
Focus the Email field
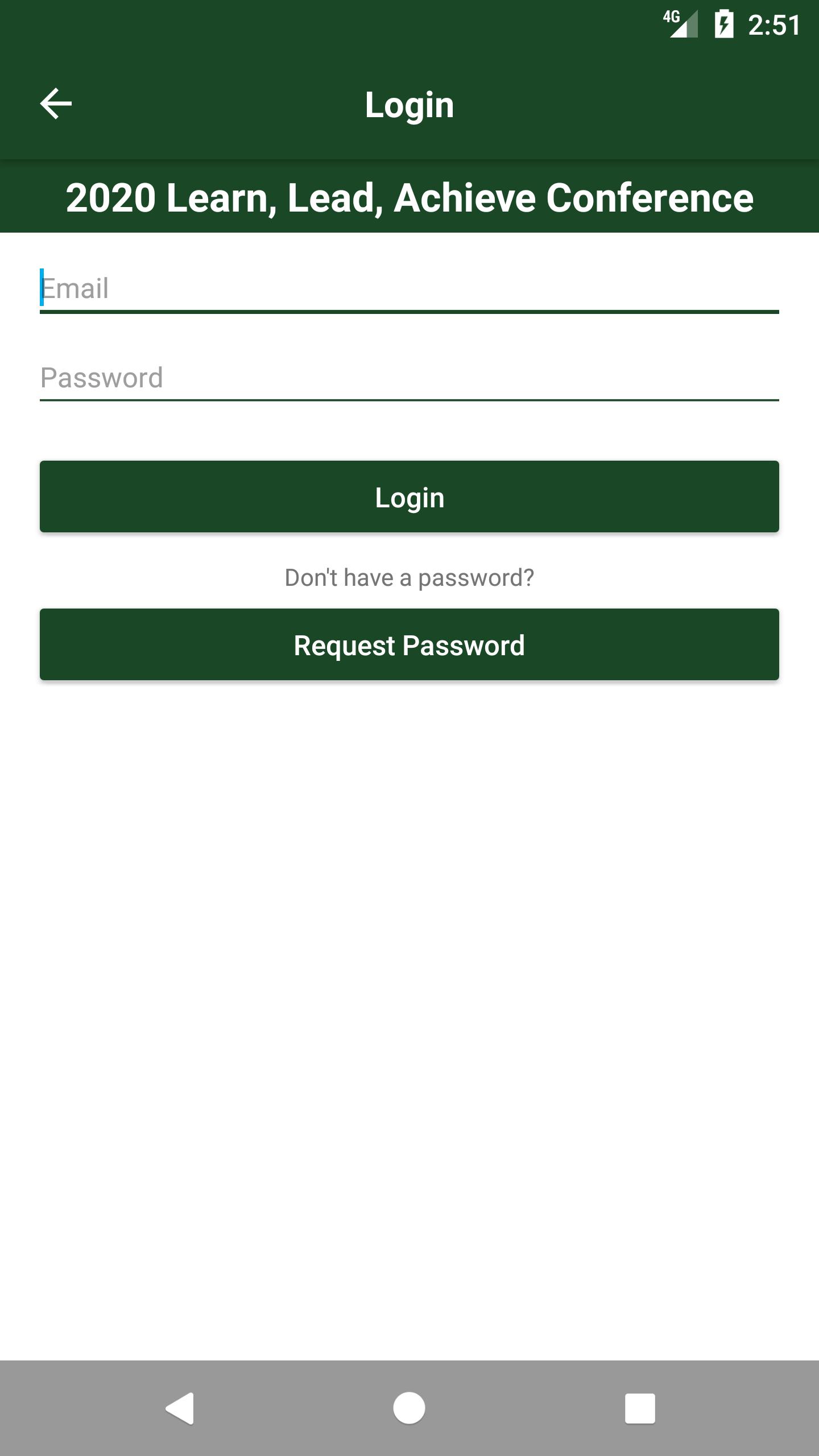(409, 289)
